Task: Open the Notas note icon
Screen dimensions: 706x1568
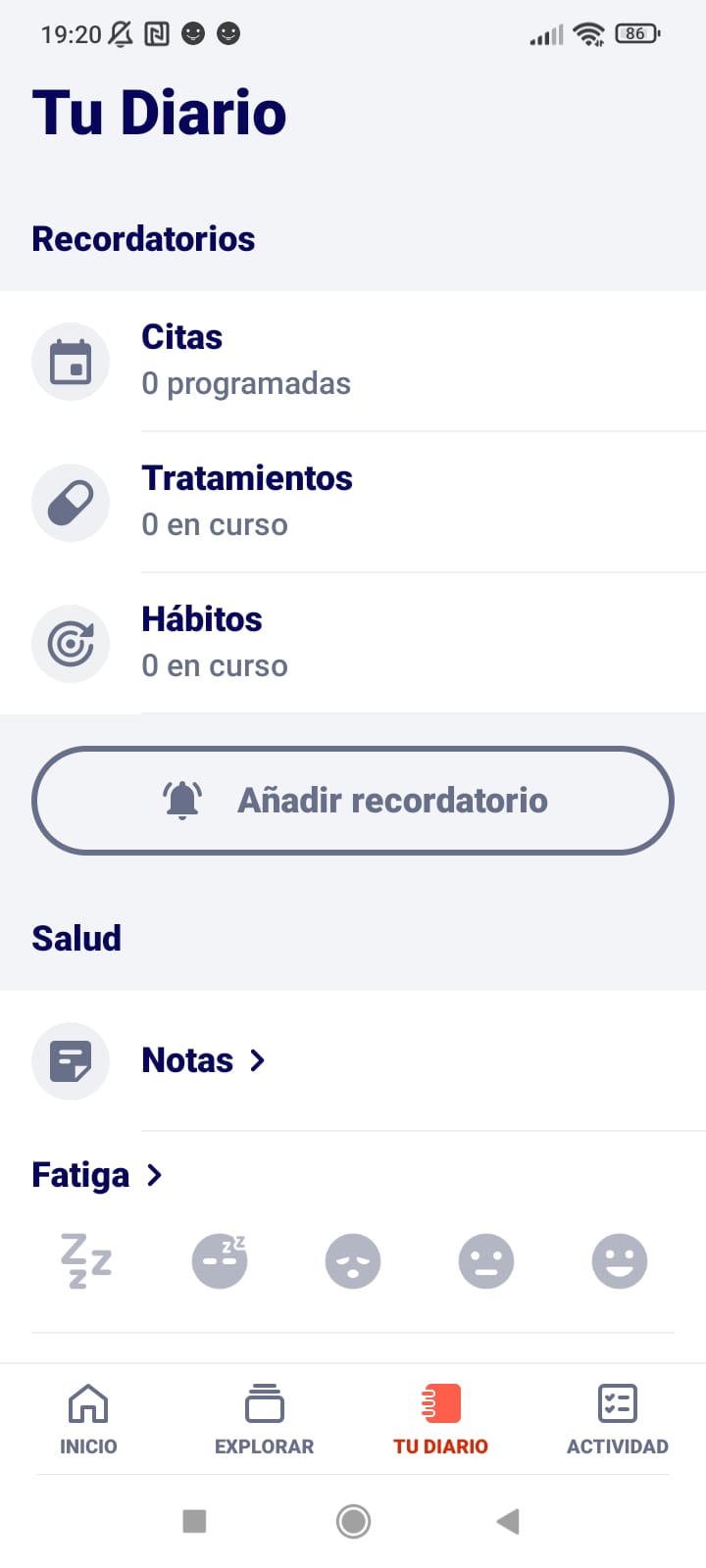Action: point(71,1060)
